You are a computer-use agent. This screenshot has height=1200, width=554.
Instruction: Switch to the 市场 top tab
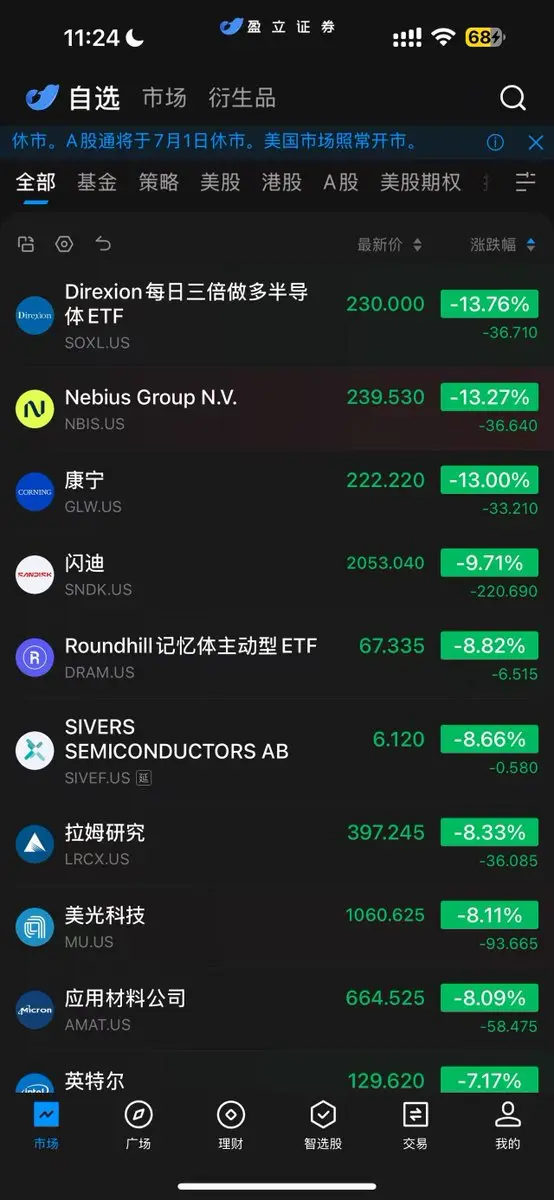click(x=164, y=98)
